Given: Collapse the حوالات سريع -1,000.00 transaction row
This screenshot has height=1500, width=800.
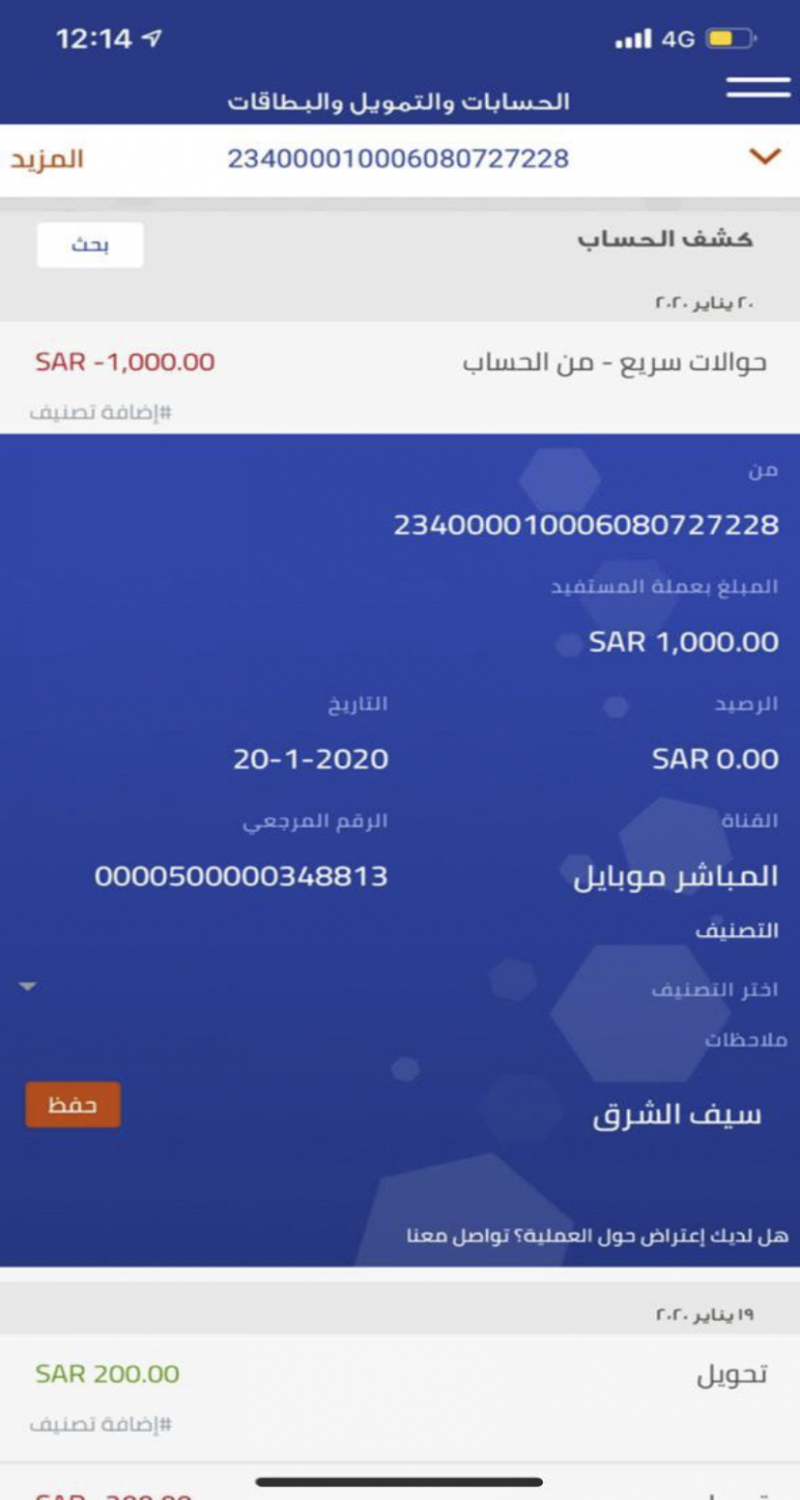Looking at the screenshot, I should [400, 362].
